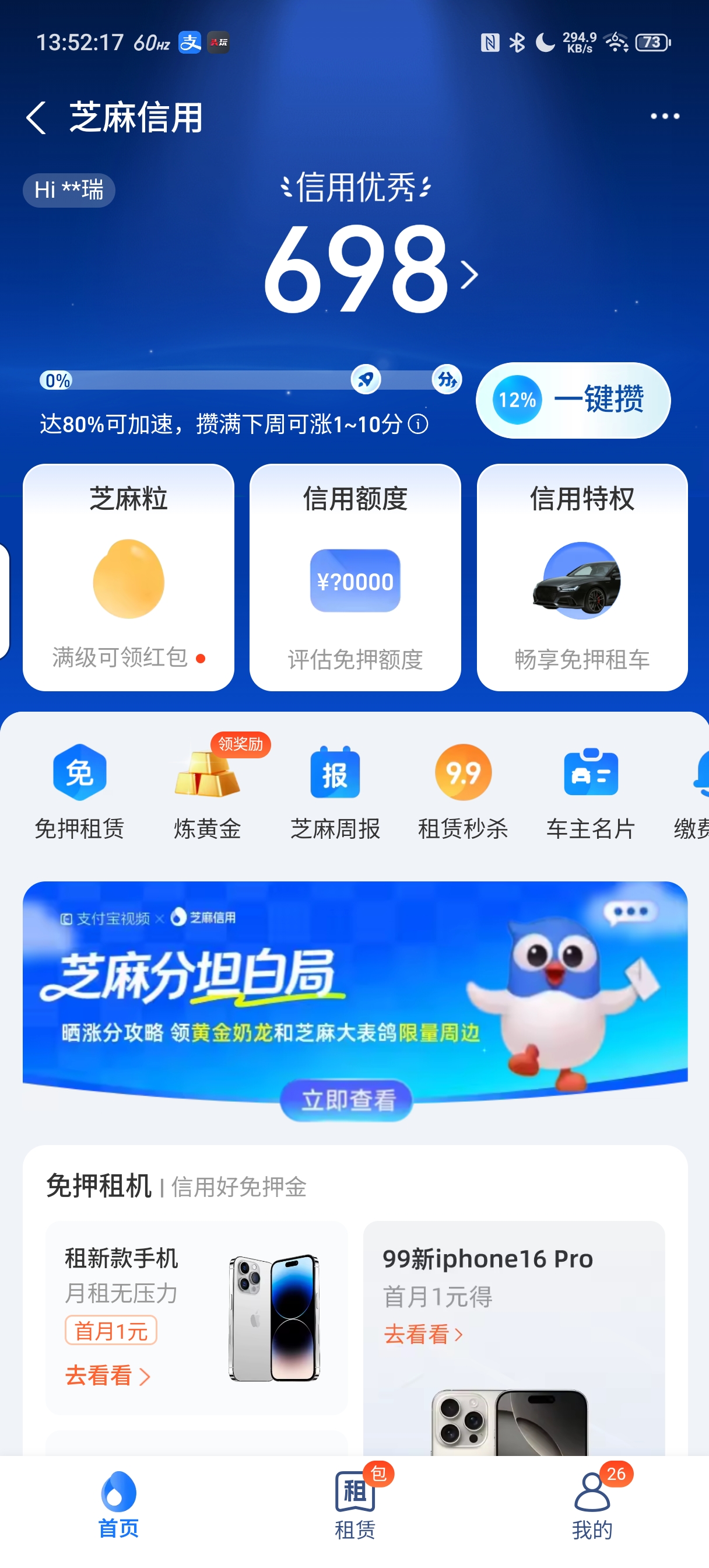Show info about 涨分 acceleration rule
The width and height of the screenshot is (709, 1568).
(x=418, y=424)
